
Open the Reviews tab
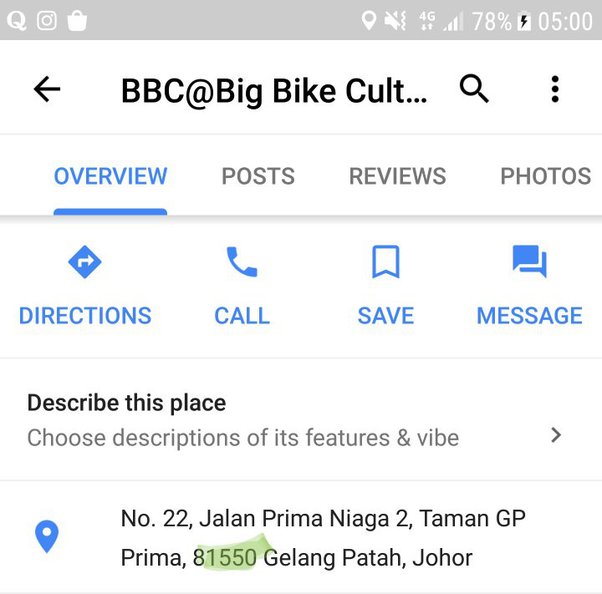(x=397, y=177)
